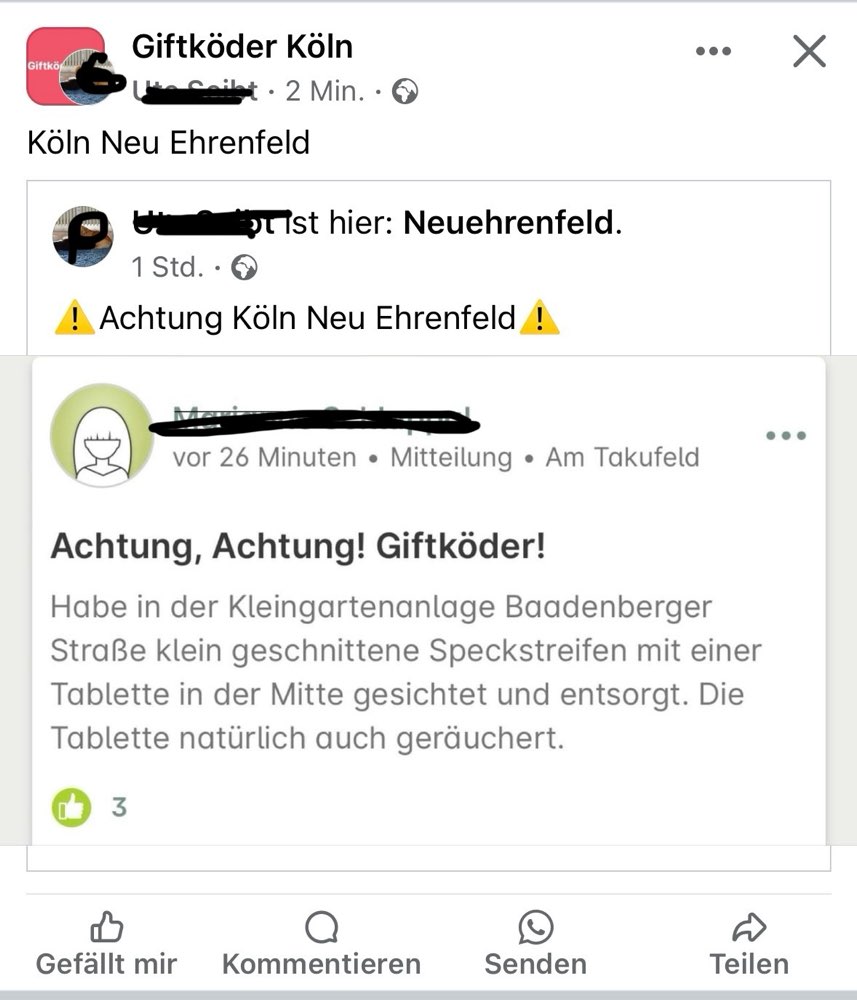Click the Kommentieren speech bubble icon
The width and height of the screenshot is (857, 1000).
[x=321, y=928]
